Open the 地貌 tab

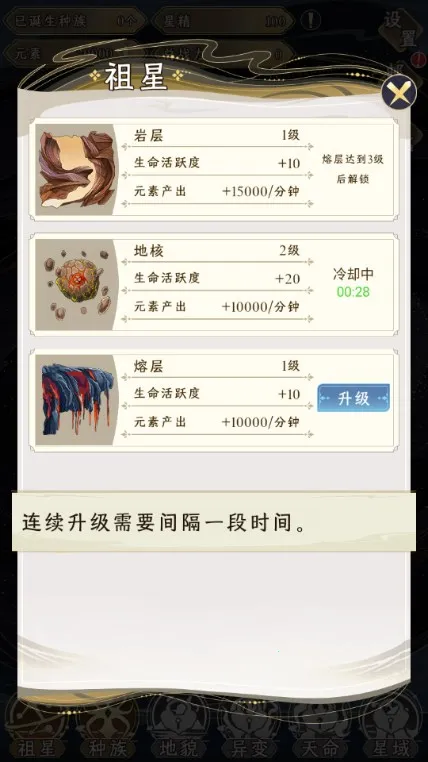tap(178, 729)
